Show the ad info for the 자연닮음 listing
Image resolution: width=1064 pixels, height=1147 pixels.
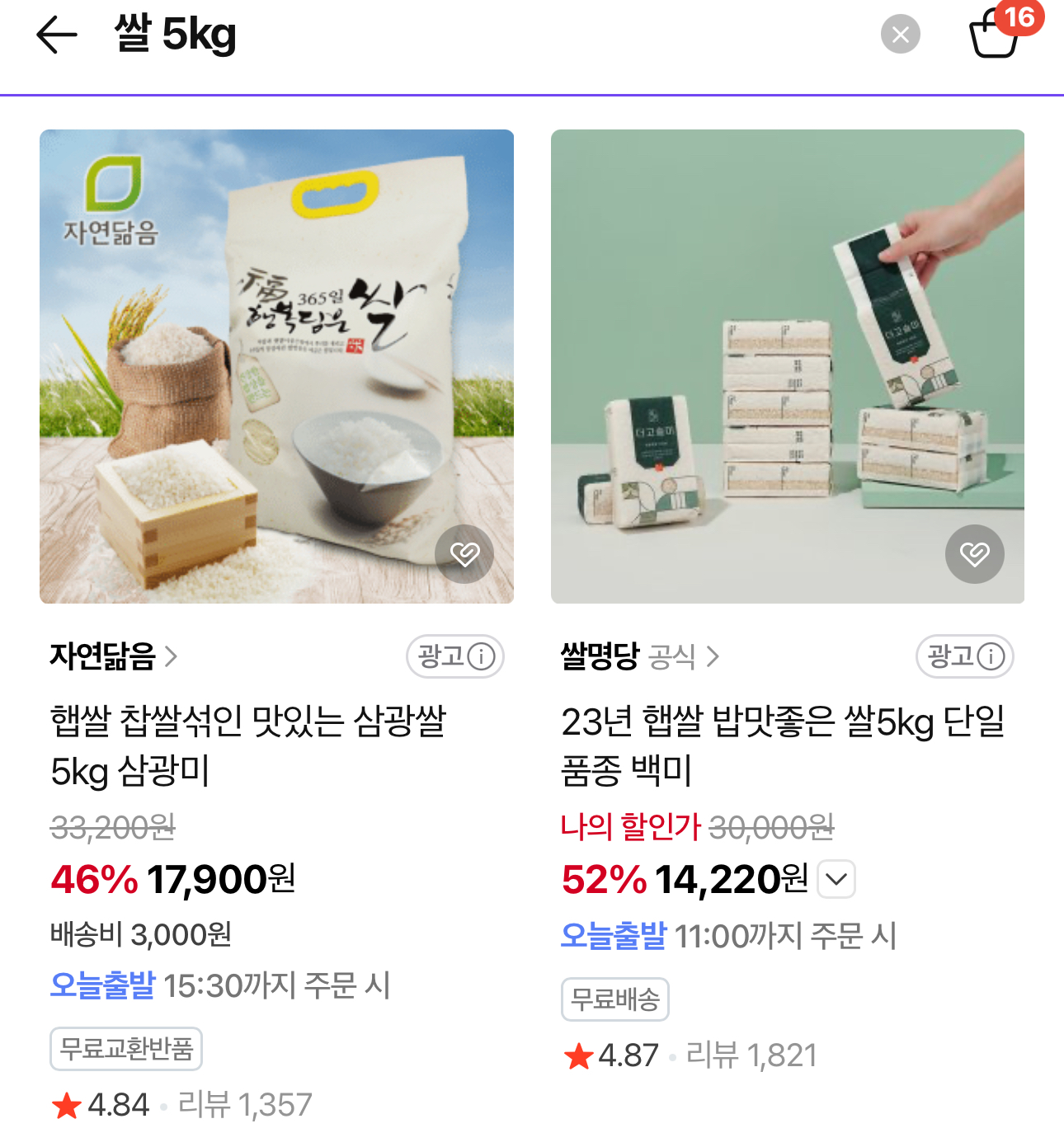(x=455, y=656)
